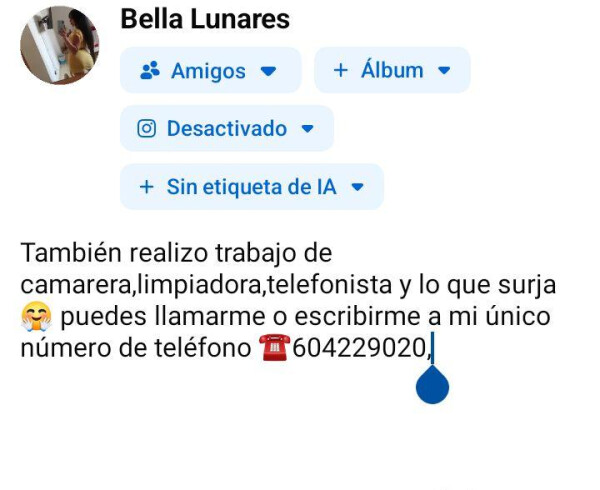This screenshot has height=490, width=600.
Task: Tap the Álbum selector button
Action: pyautogui.click(x=392, y=71)
